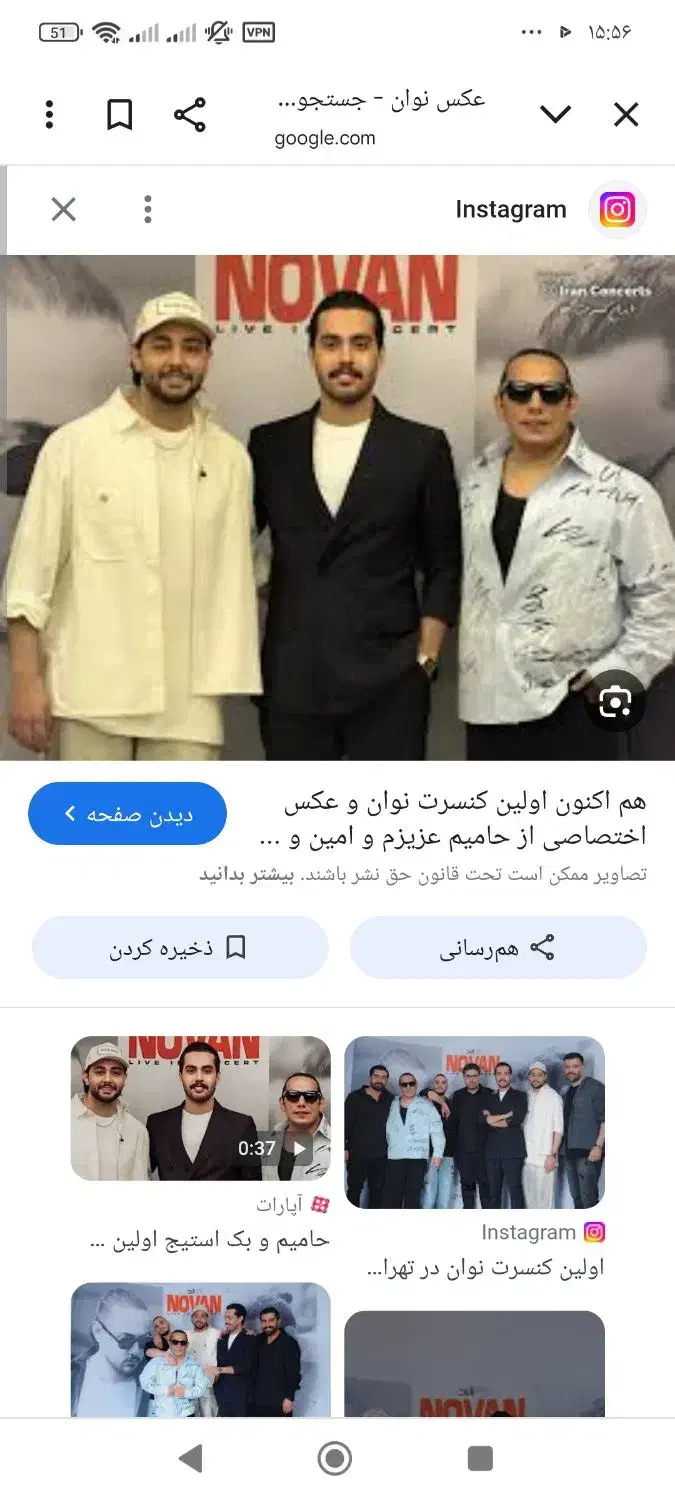
Task: Search this image with Google Lens
Action: point(614,702)
